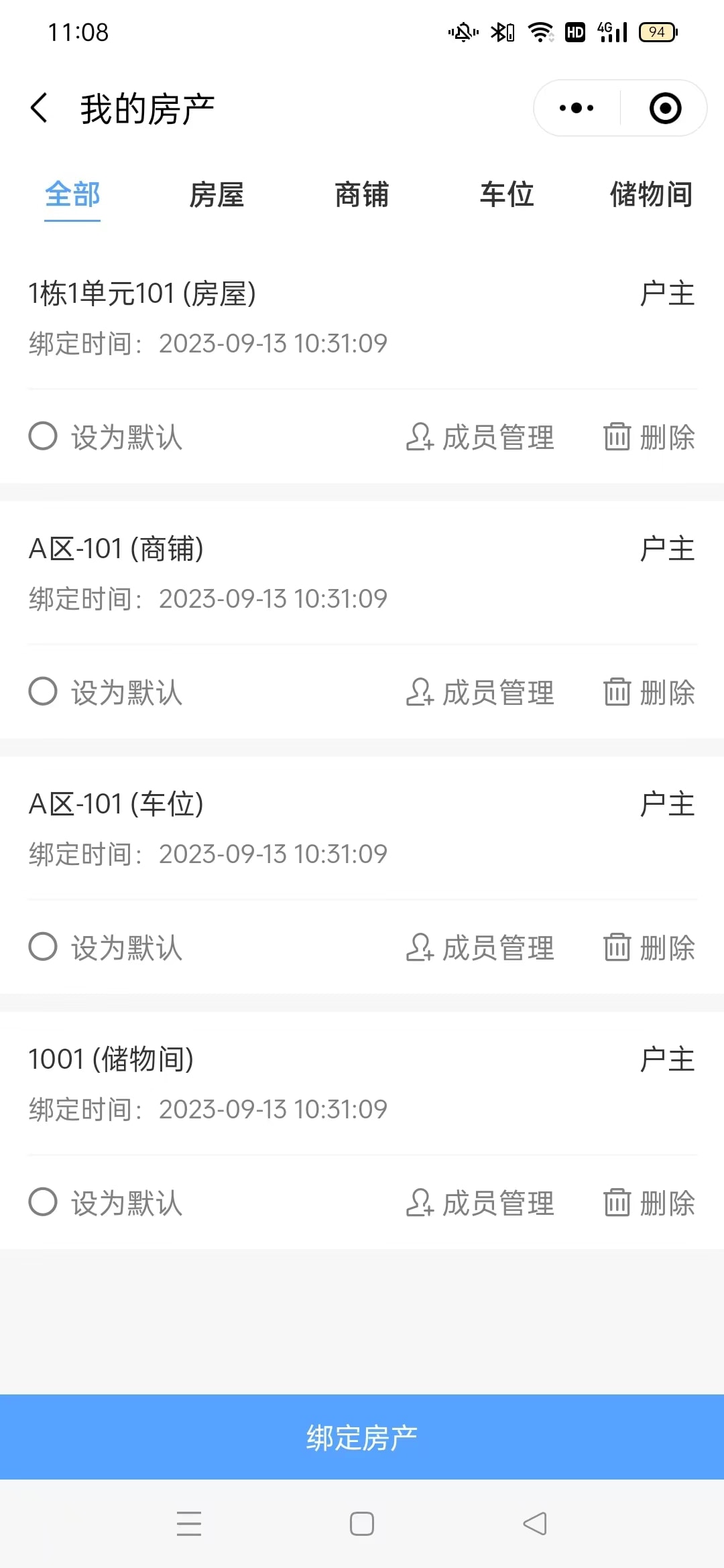Close the mini program via circle icon
This screenshot has width=724, height=1568.
(665, 108)
